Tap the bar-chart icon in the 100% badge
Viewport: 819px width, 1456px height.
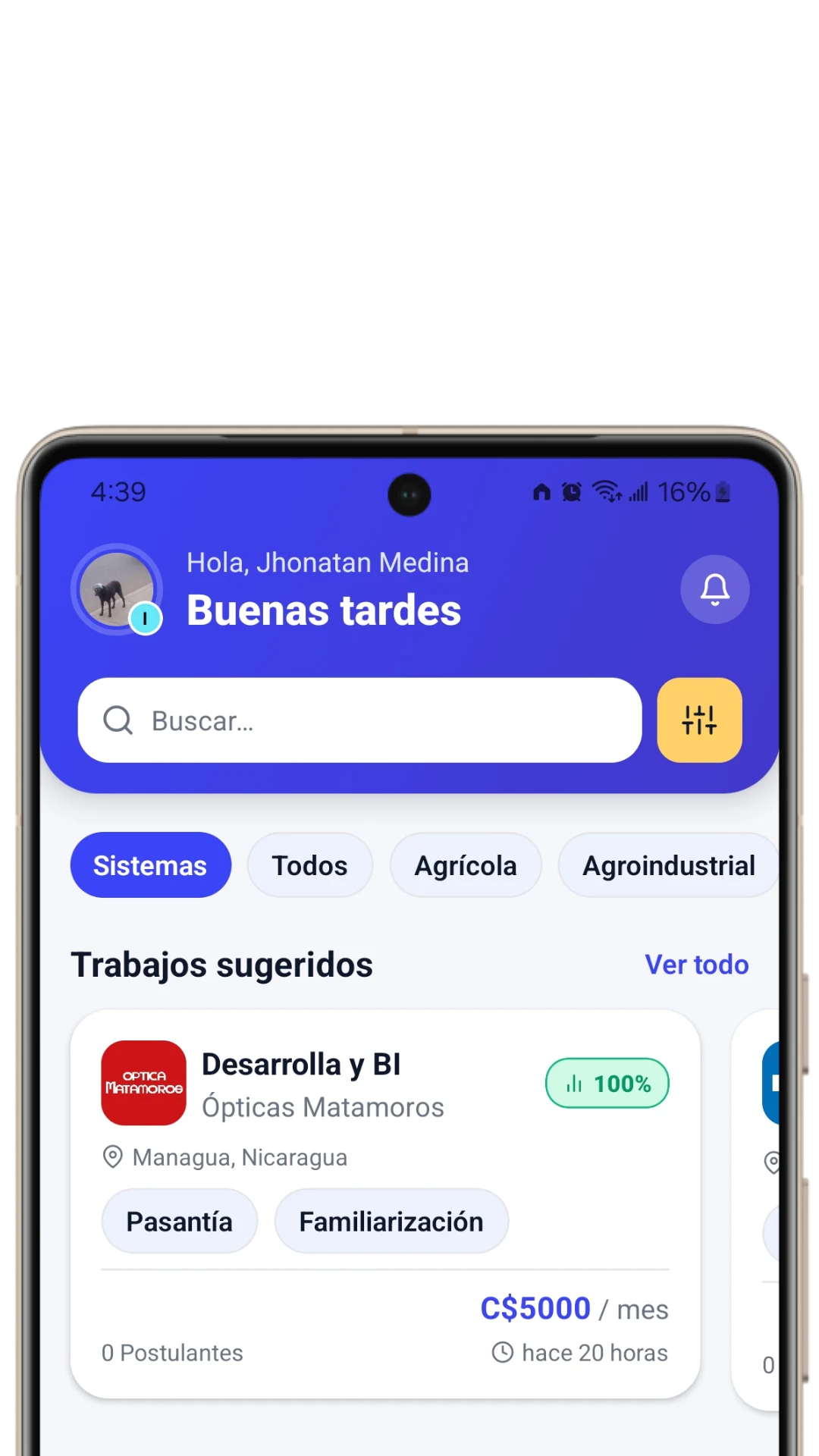[x=575, y=1083]
